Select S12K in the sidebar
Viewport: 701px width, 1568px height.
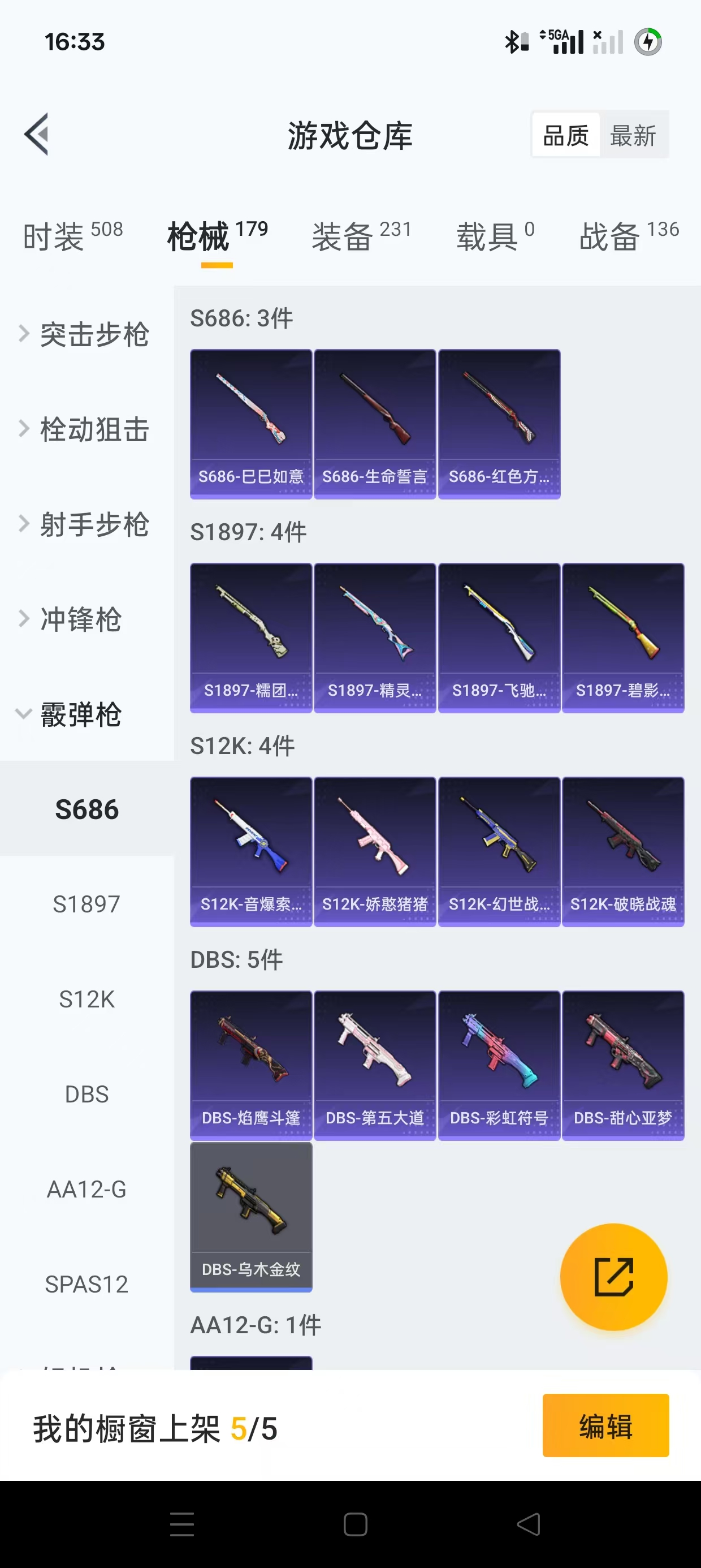coord(86,1000)
